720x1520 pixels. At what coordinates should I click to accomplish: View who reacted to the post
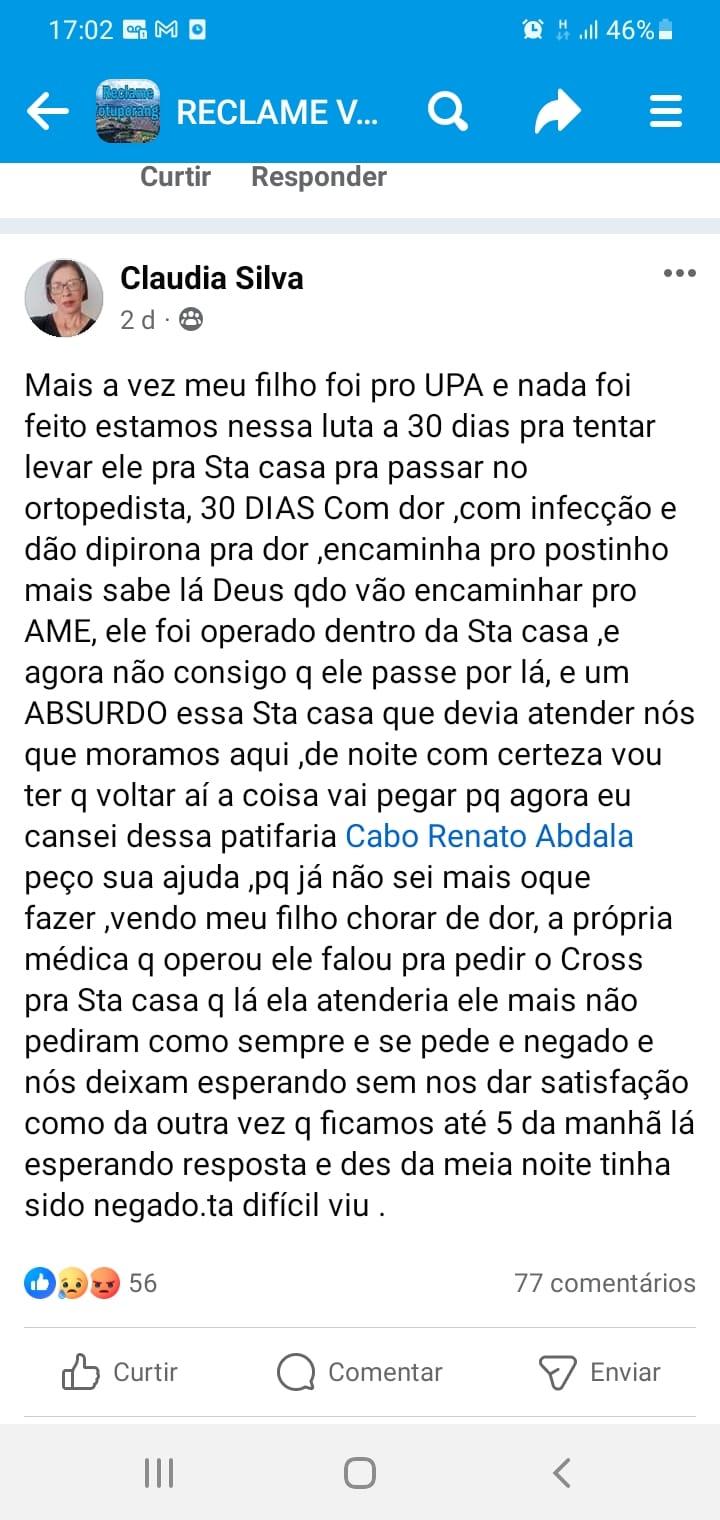tap(91, 1283)
